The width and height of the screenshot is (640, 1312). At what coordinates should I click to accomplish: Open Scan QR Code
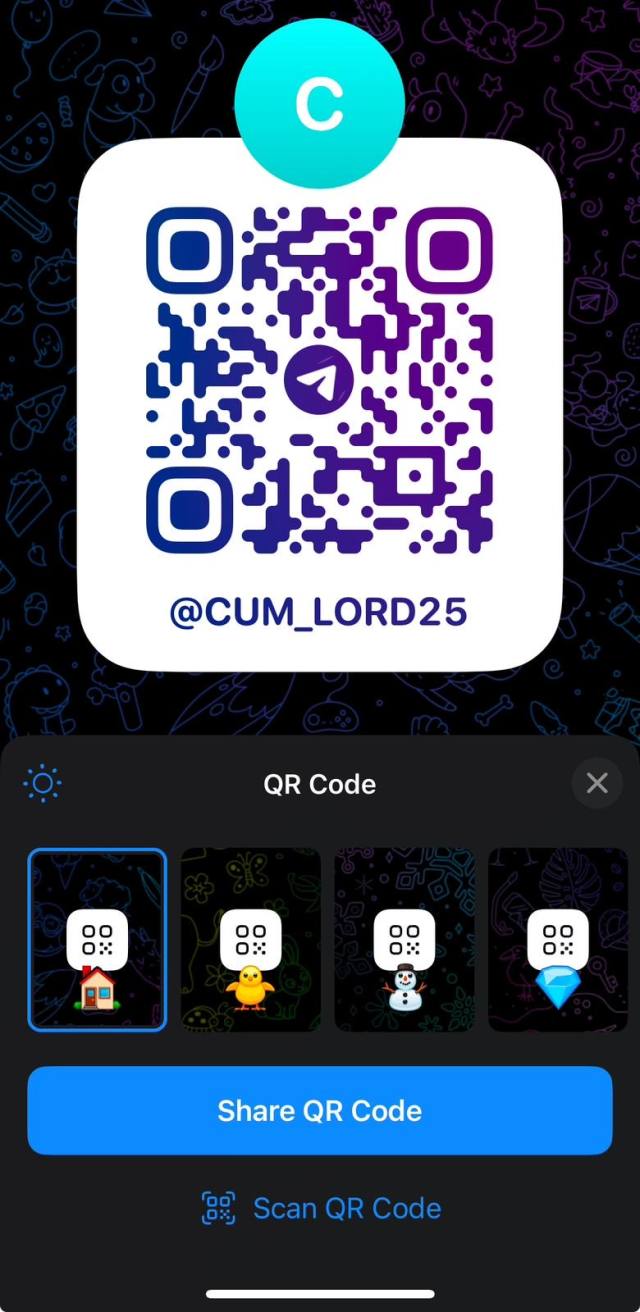tap(320, 1208)
